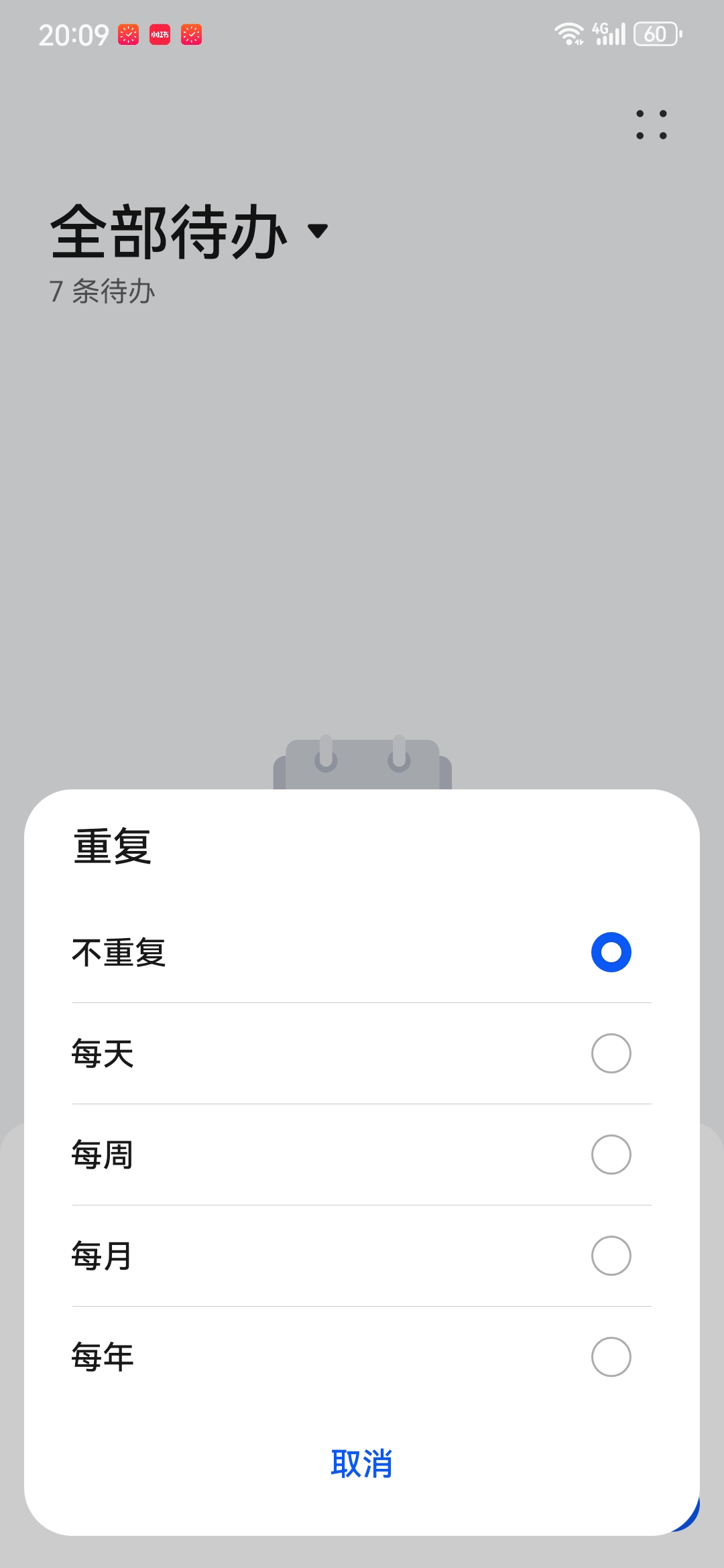Image resolution: width=724 pixels, height=1568 pixels.
Task: Open the more options menu
Action: (x=651, y=125)
